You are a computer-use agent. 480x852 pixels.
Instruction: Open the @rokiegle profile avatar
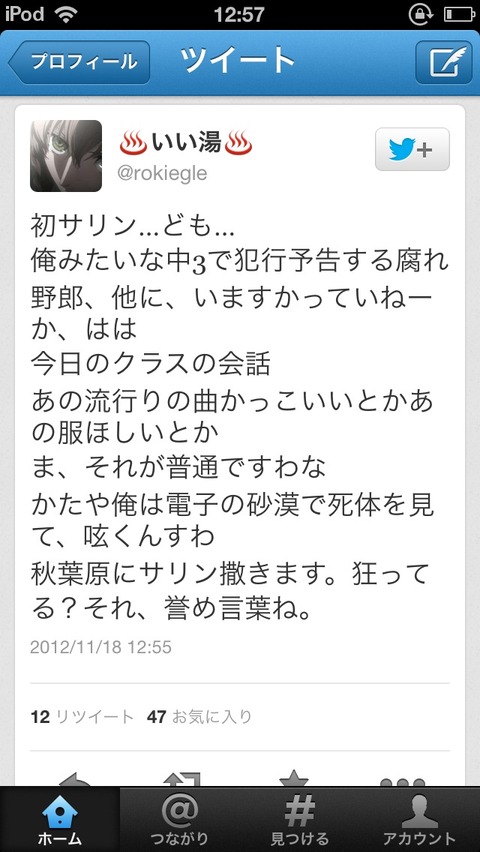click(66, 156)
